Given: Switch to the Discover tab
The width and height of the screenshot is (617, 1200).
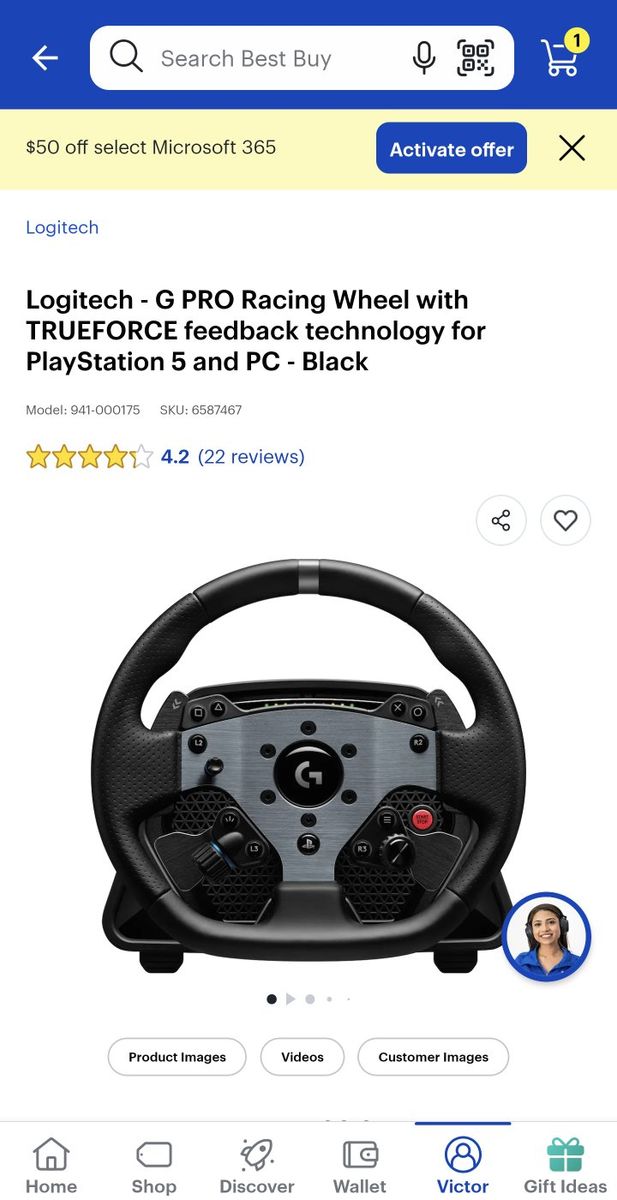Looking at the screenshot, I should [x=257, y=1165].
